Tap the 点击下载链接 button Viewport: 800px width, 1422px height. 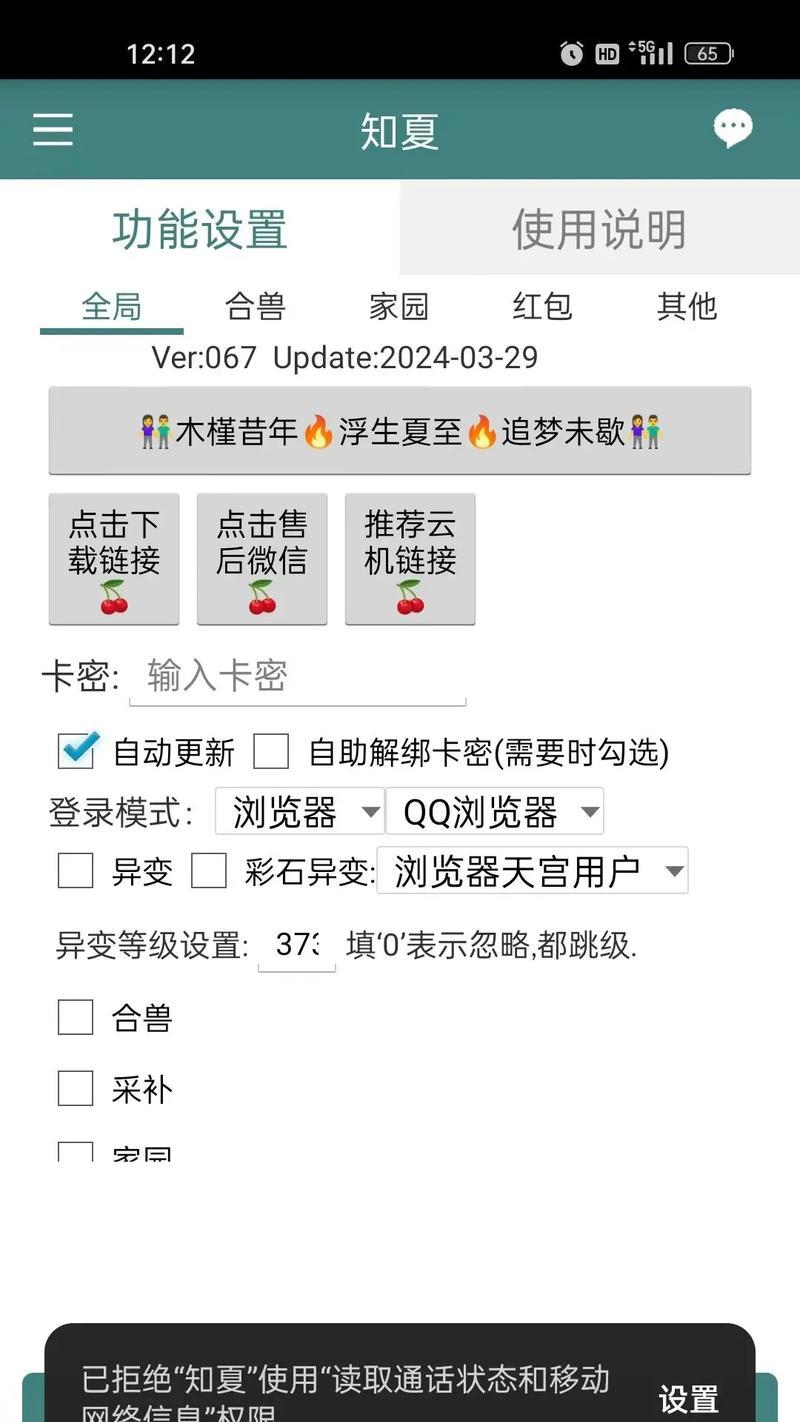tap(114, 558)
